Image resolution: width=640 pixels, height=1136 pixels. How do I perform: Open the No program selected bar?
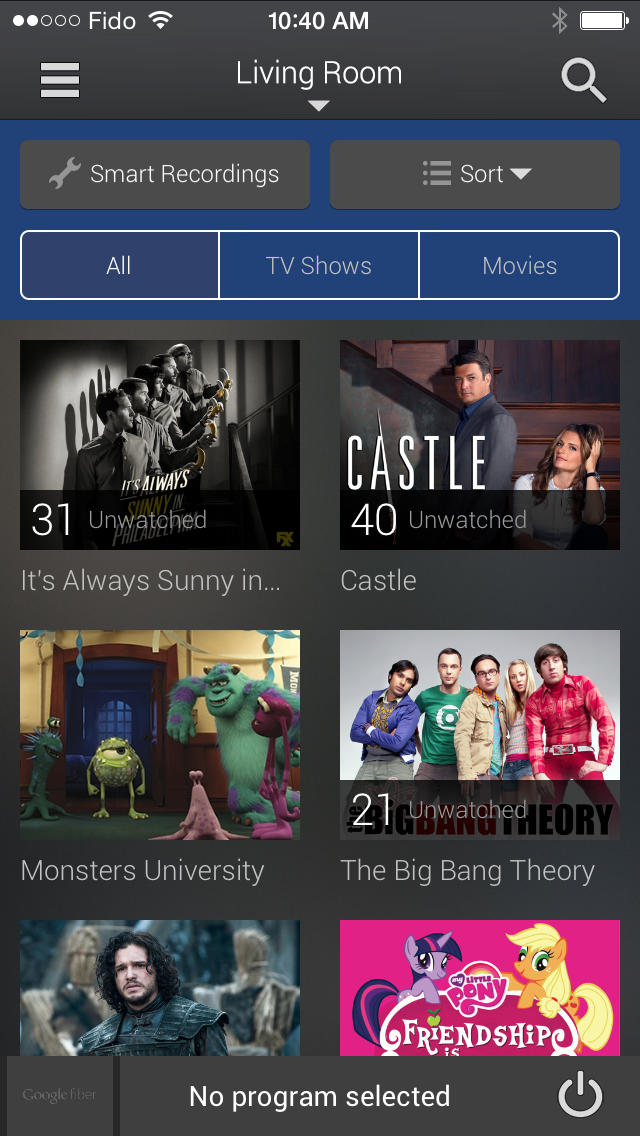[x=320, y=1097]
